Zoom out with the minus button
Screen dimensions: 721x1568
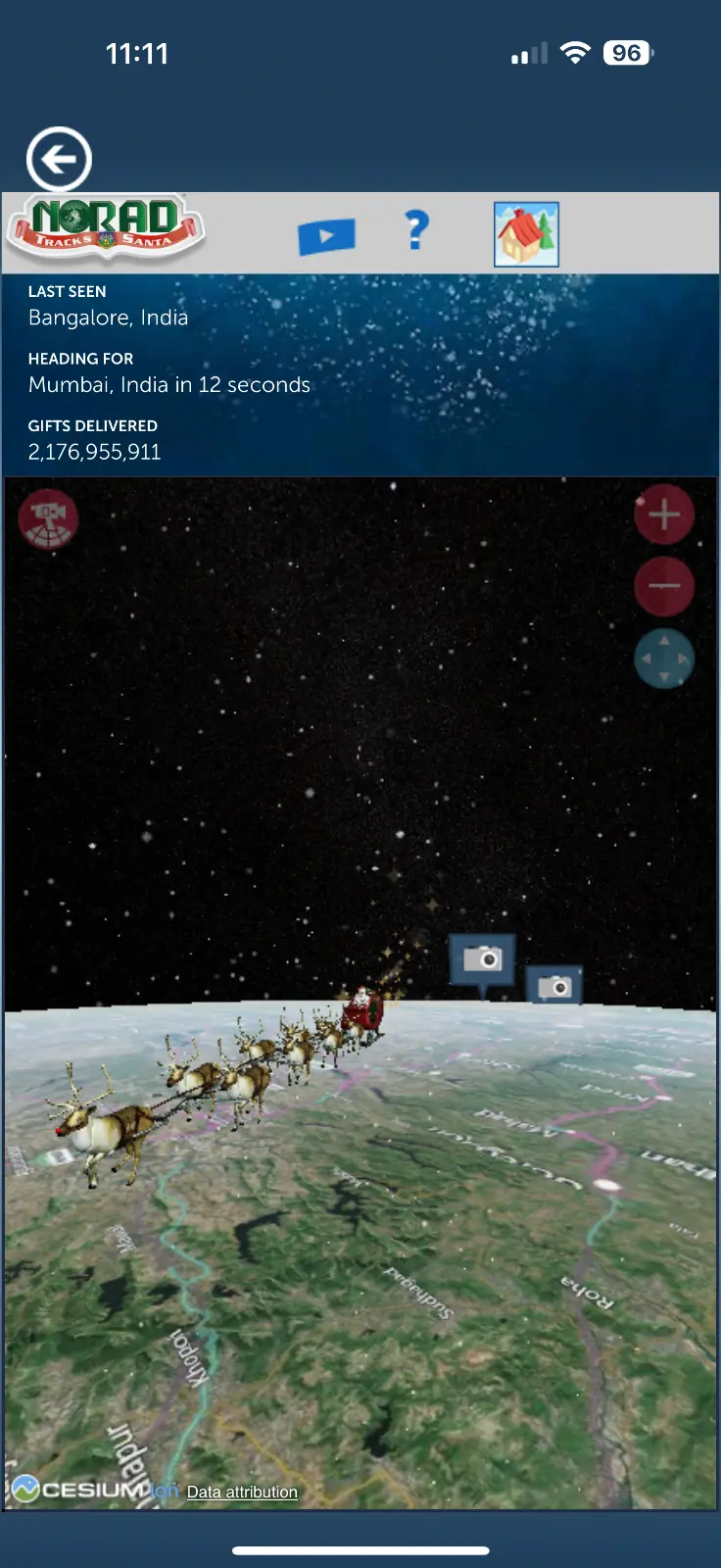click(x=664, y=586)
